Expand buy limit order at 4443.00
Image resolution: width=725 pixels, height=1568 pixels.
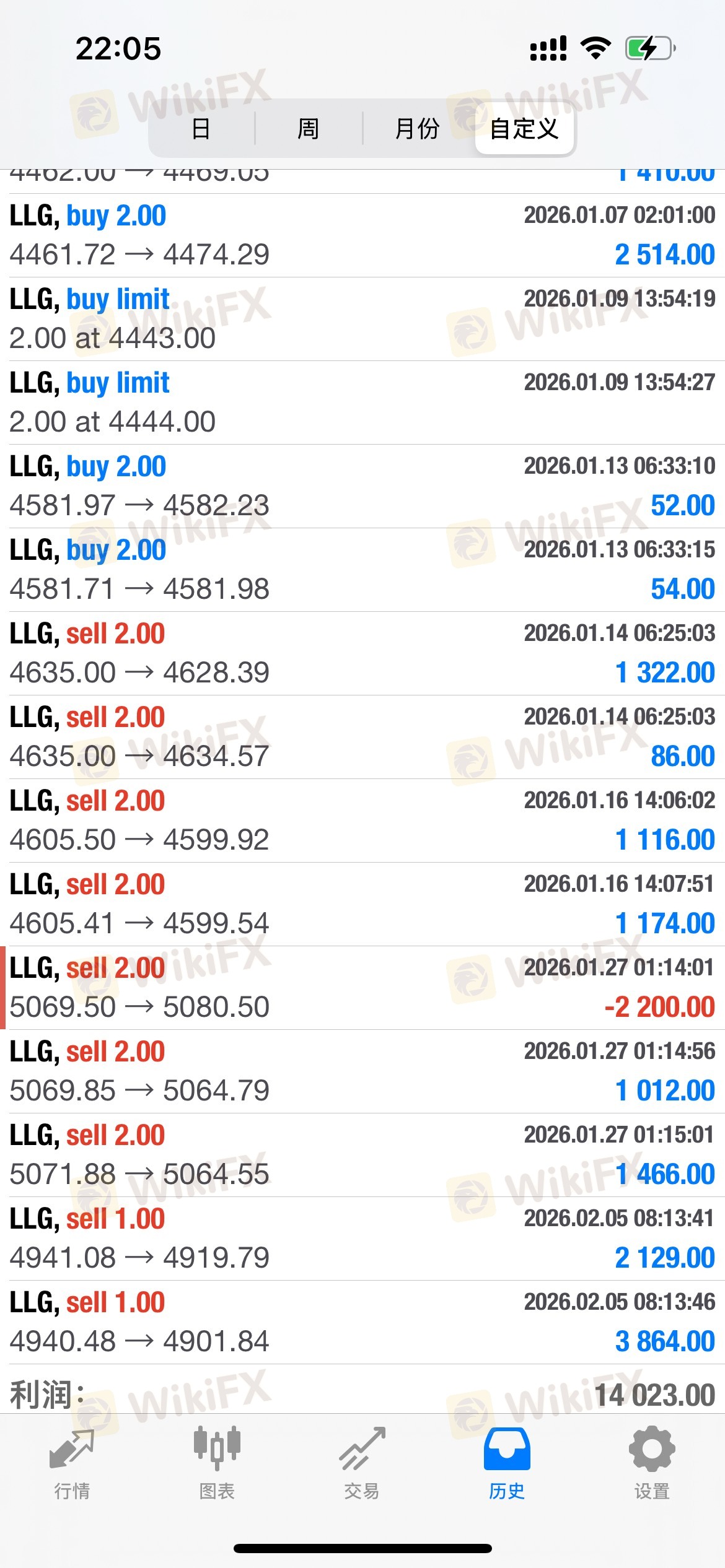[x=362, y=319]
